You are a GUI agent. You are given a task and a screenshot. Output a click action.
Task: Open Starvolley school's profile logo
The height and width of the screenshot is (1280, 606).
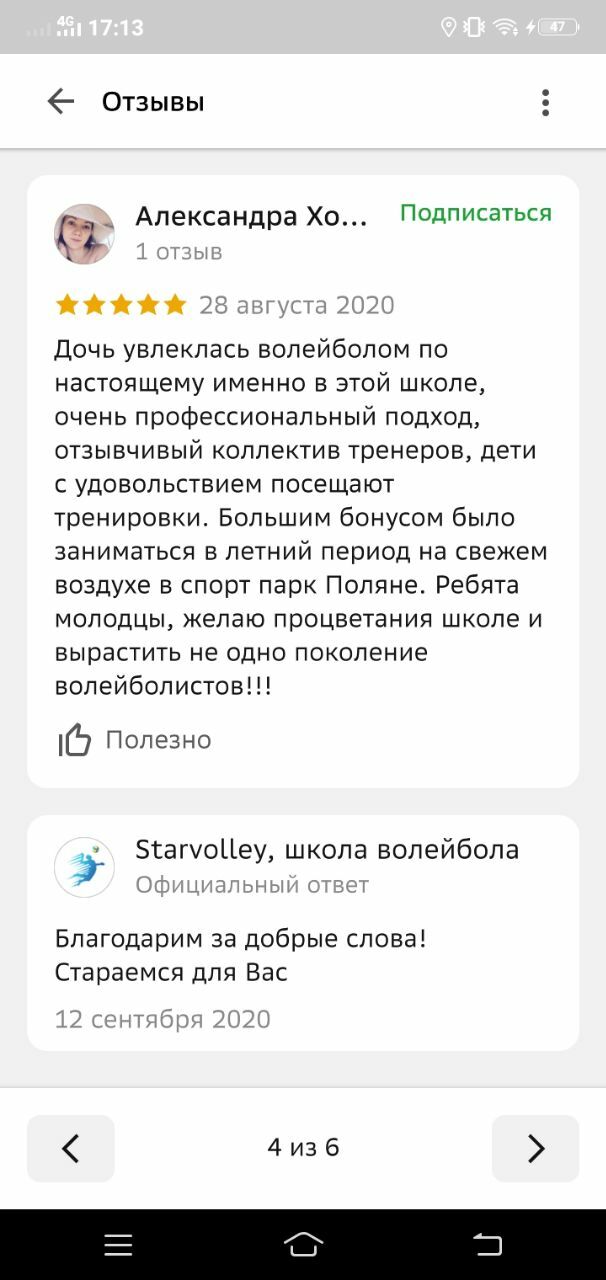[84, 867]
